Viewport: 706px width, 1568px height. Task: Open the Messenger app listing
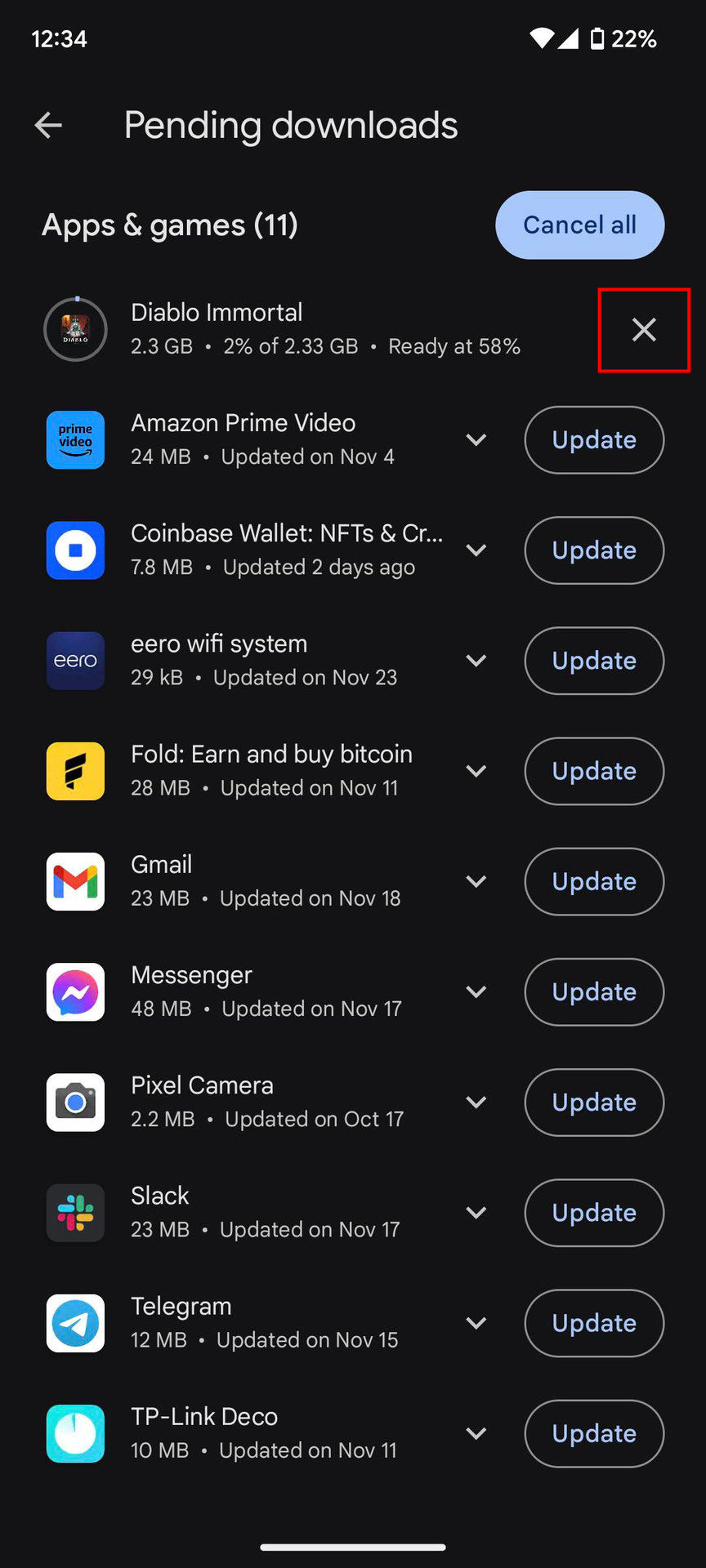click(x=245, y=991)
